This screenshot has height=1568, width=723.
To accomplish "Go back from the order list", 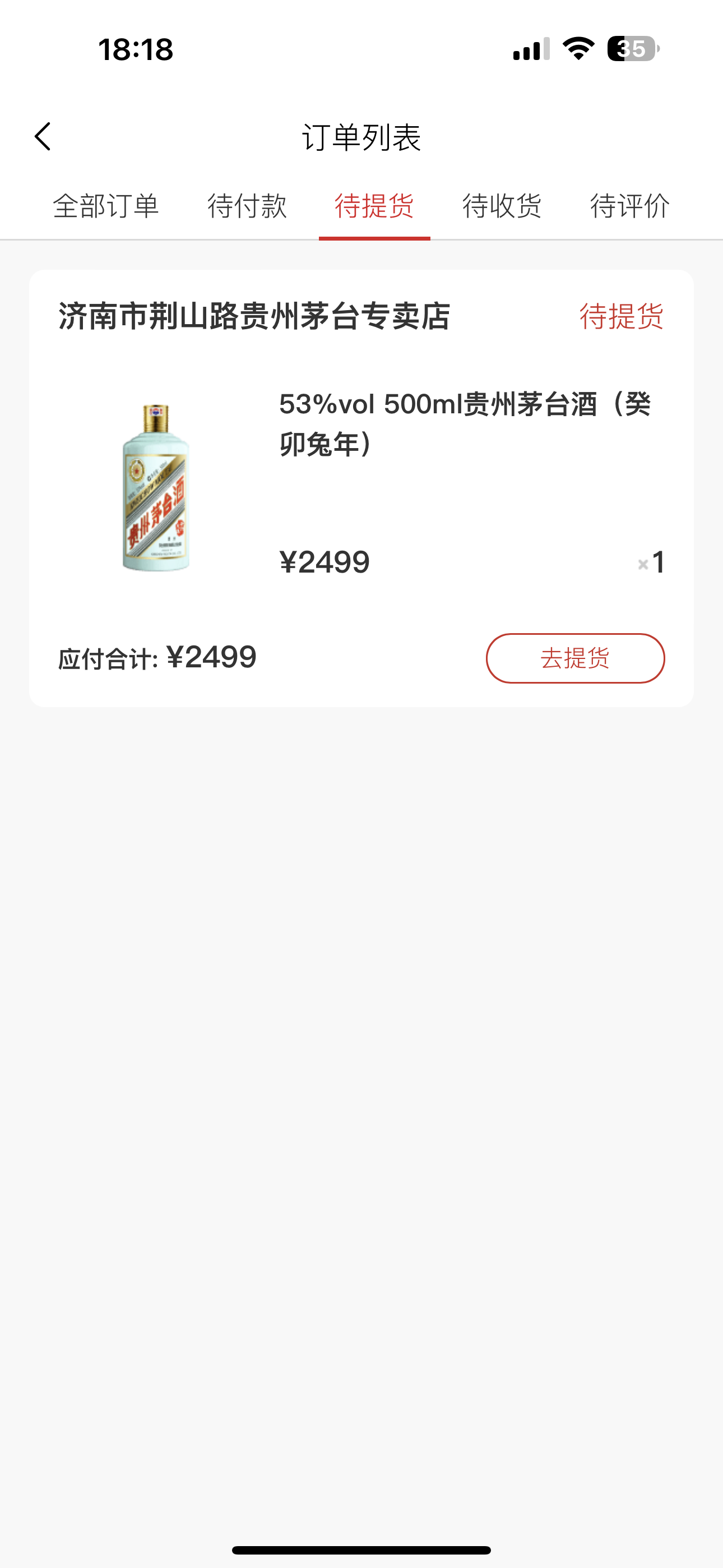I will click(x=43, y=136).
